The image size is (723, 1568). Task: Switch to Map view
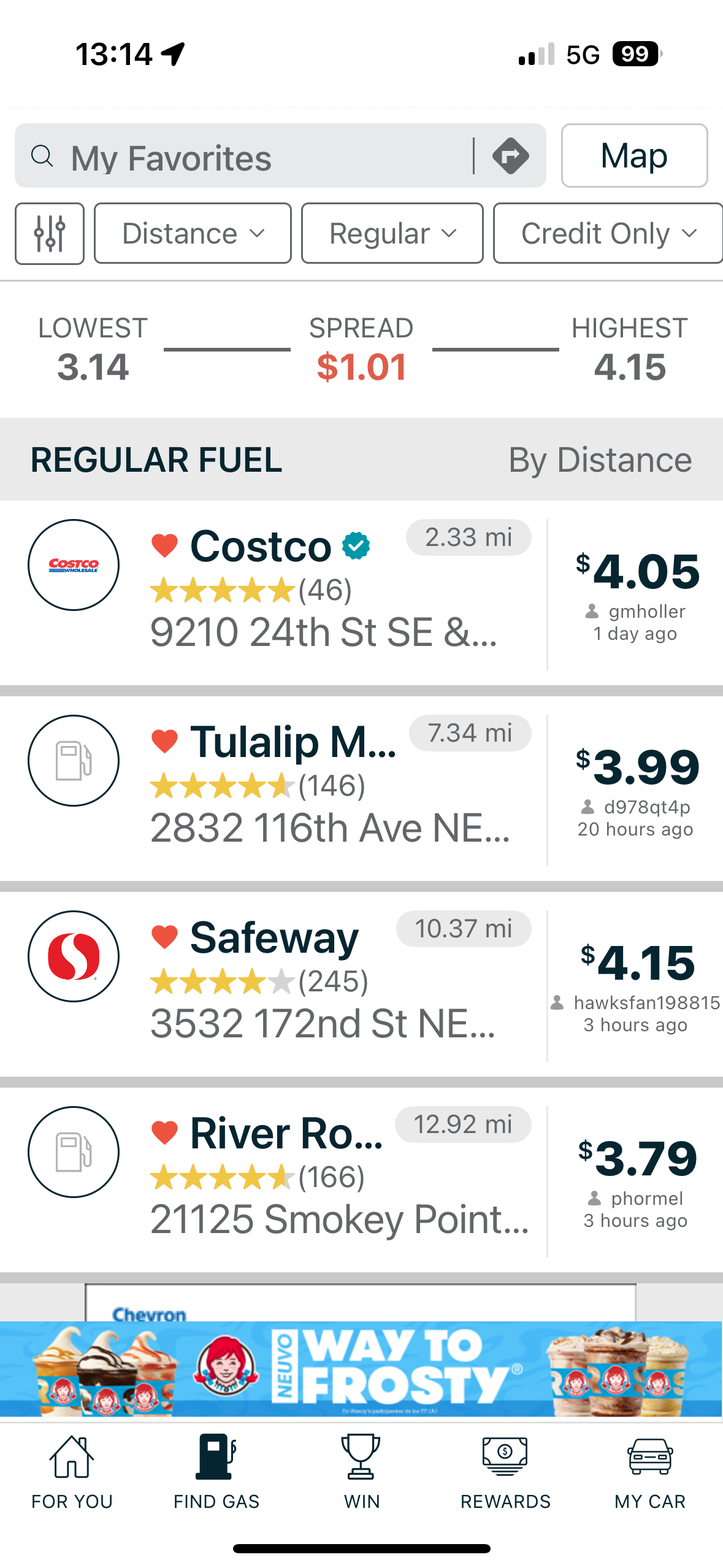tap(633, 156)
